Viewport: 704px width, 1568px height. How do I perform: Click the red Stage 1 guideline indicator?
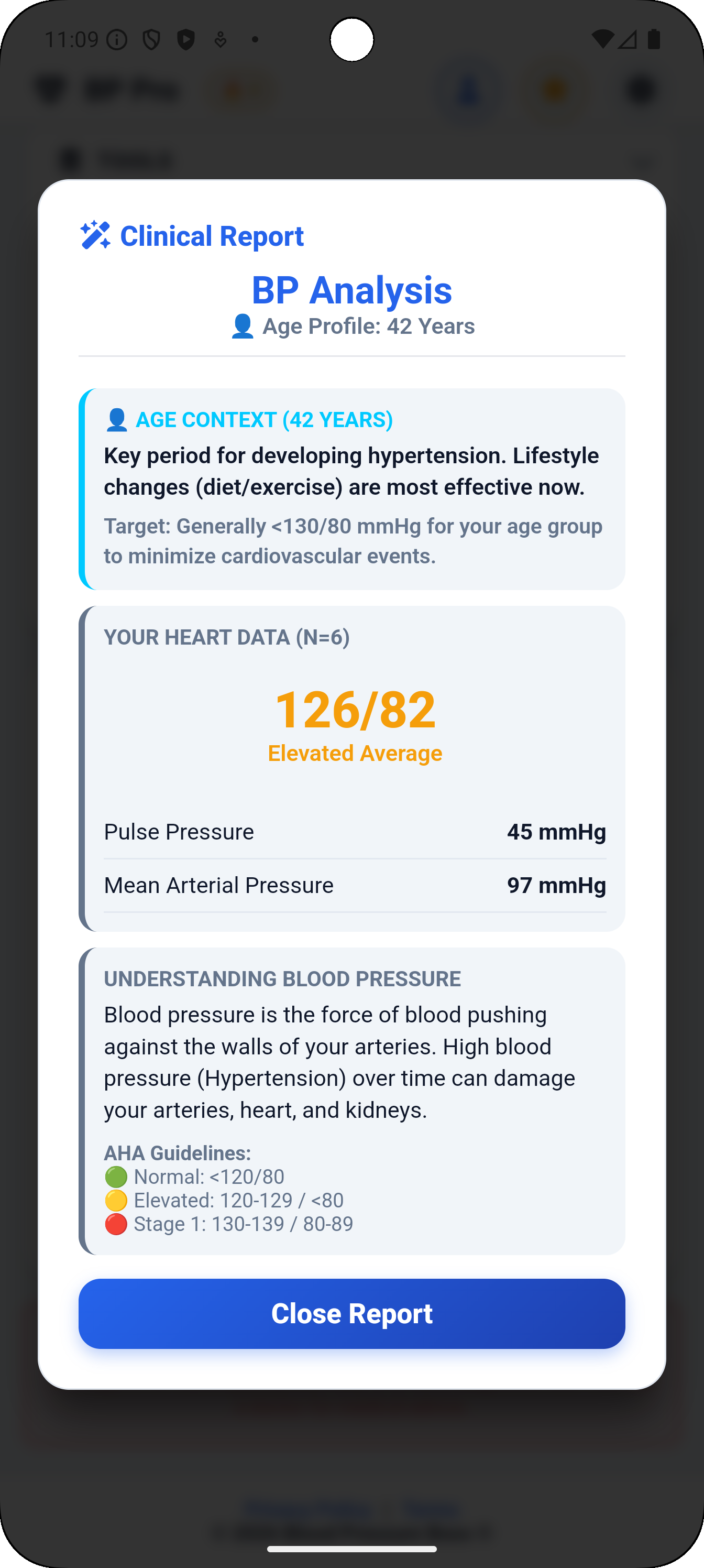pos(116,1224)
